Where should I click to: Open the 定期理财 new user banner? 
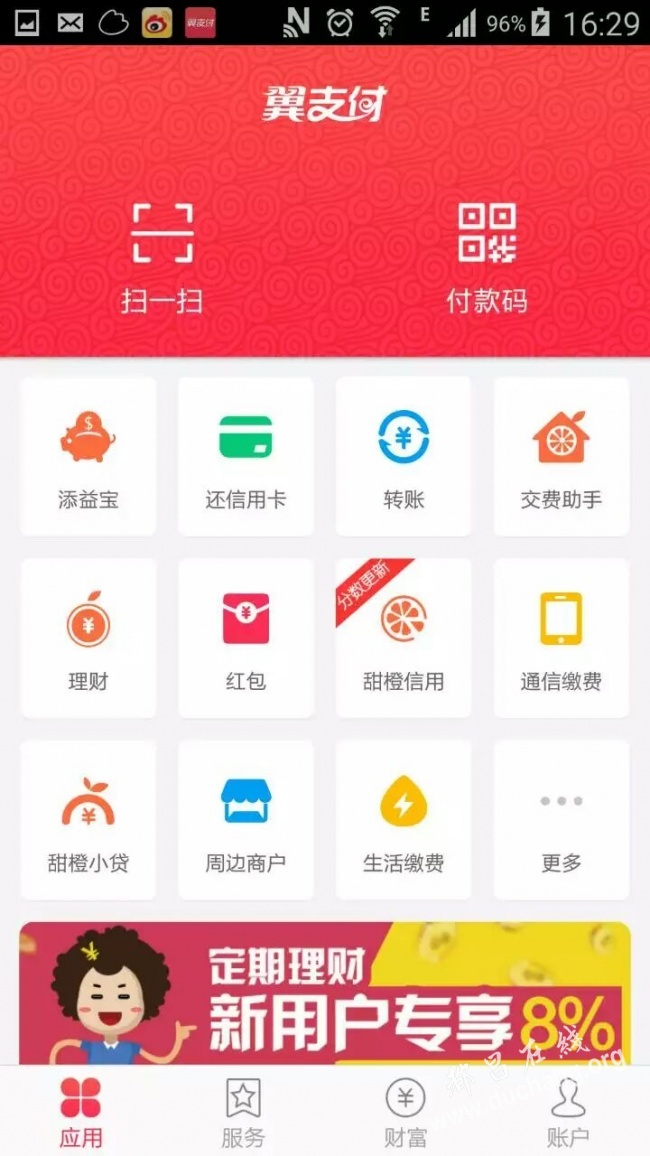pos(325,993)
